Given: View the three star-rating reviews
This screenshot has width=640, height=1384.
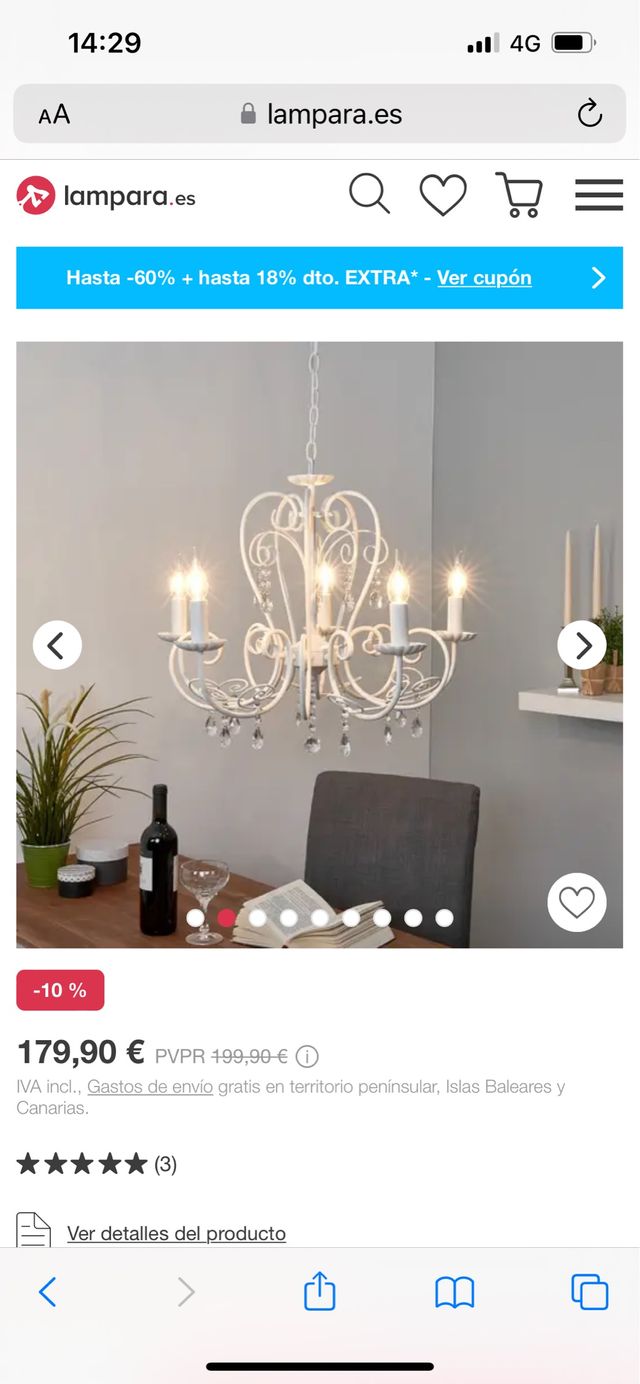Looking at the screenshot, I should [96, 1164].
